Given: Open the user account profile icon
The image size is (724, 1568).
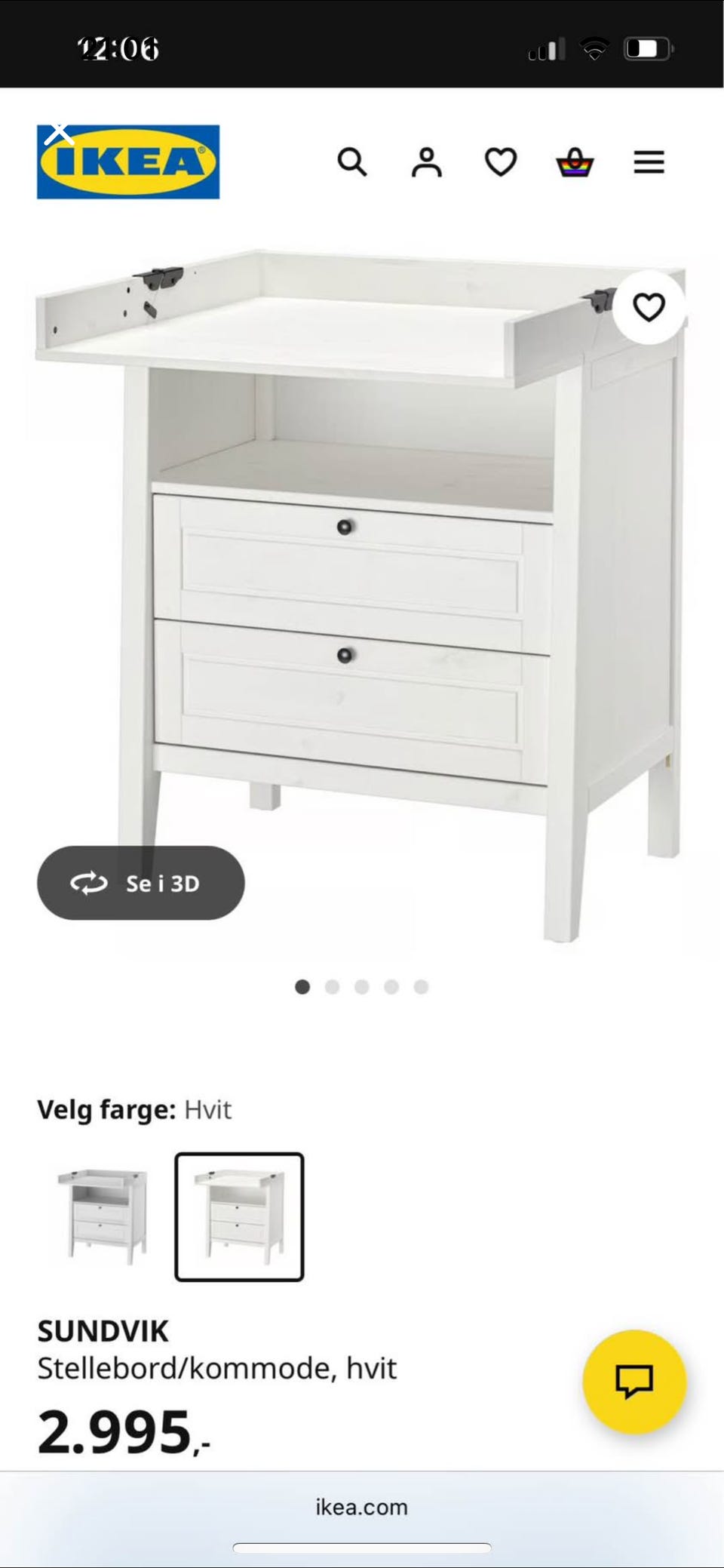Looking at the screenshot, I should [426, 162].
